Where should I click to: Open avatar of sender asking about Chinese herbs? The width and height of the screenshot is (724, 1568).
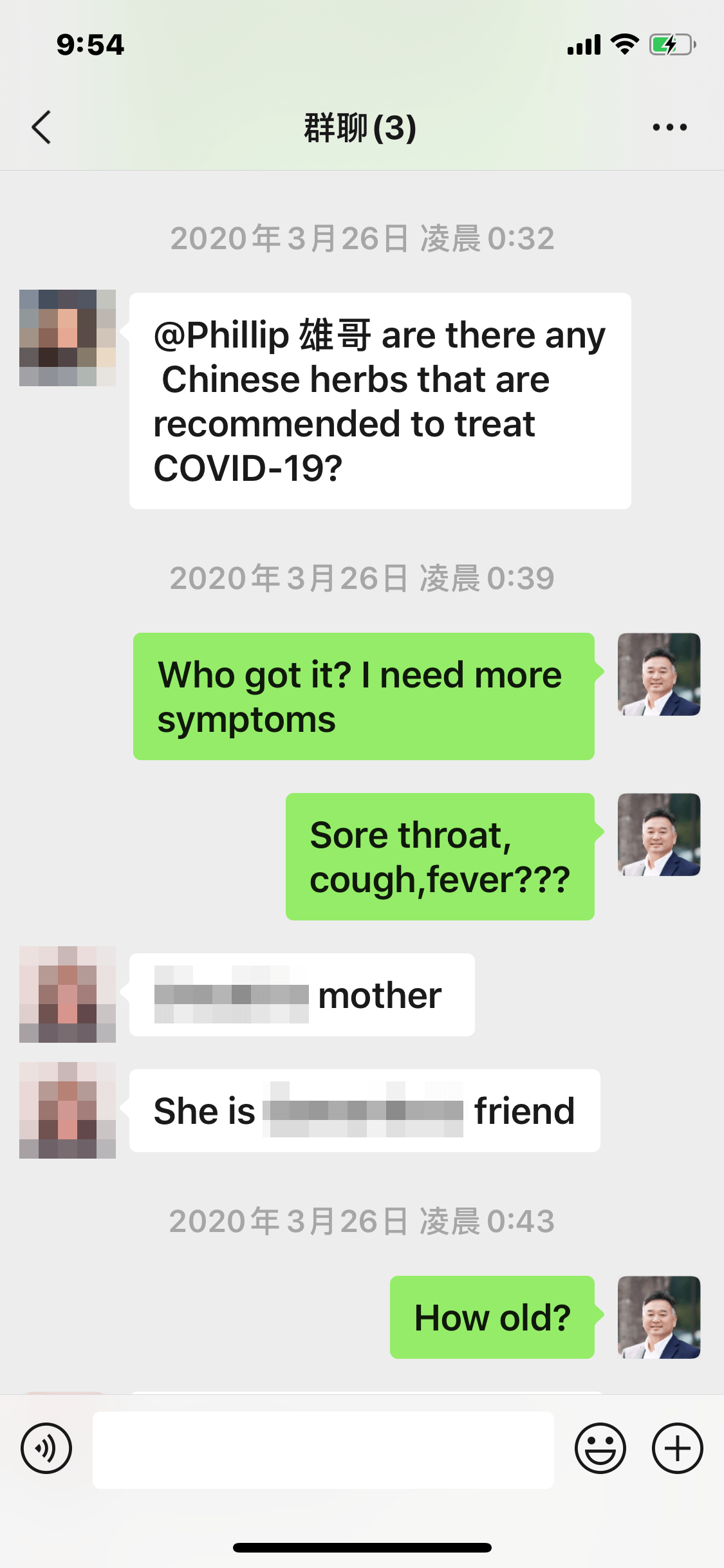pyautogui.click(x=68, y=338)
